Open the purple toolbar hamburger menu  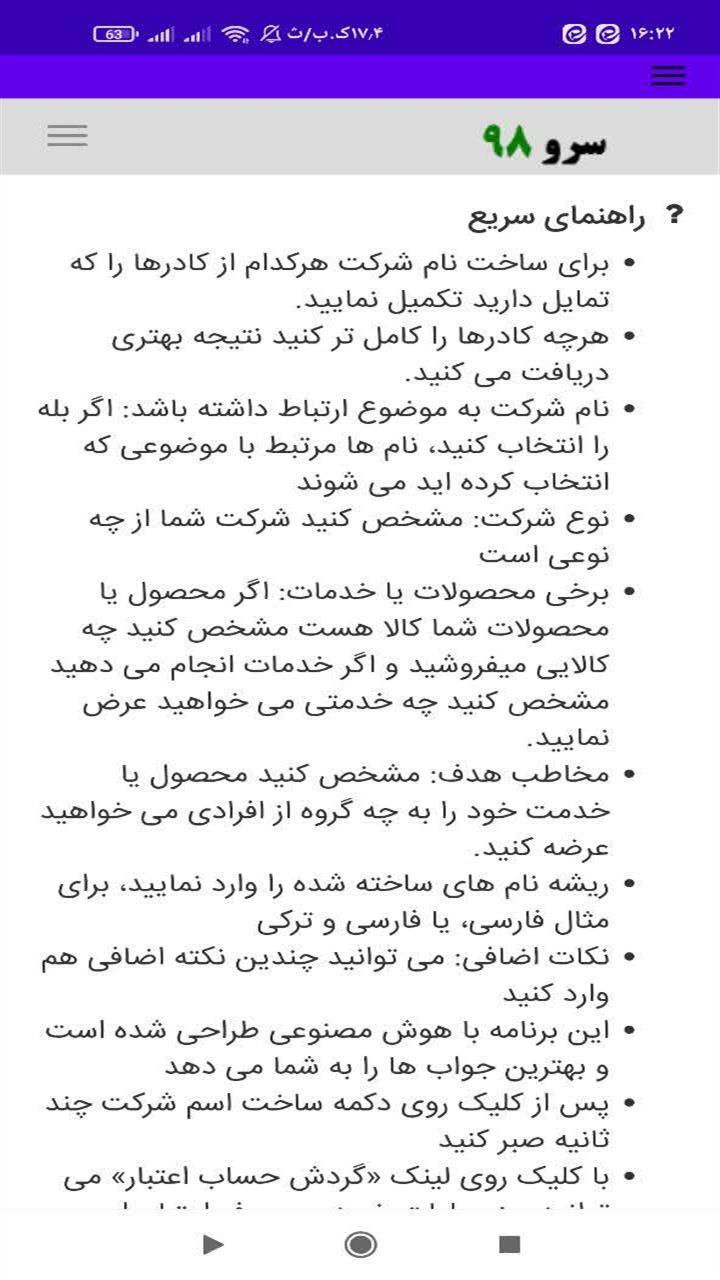coord(668,75)
